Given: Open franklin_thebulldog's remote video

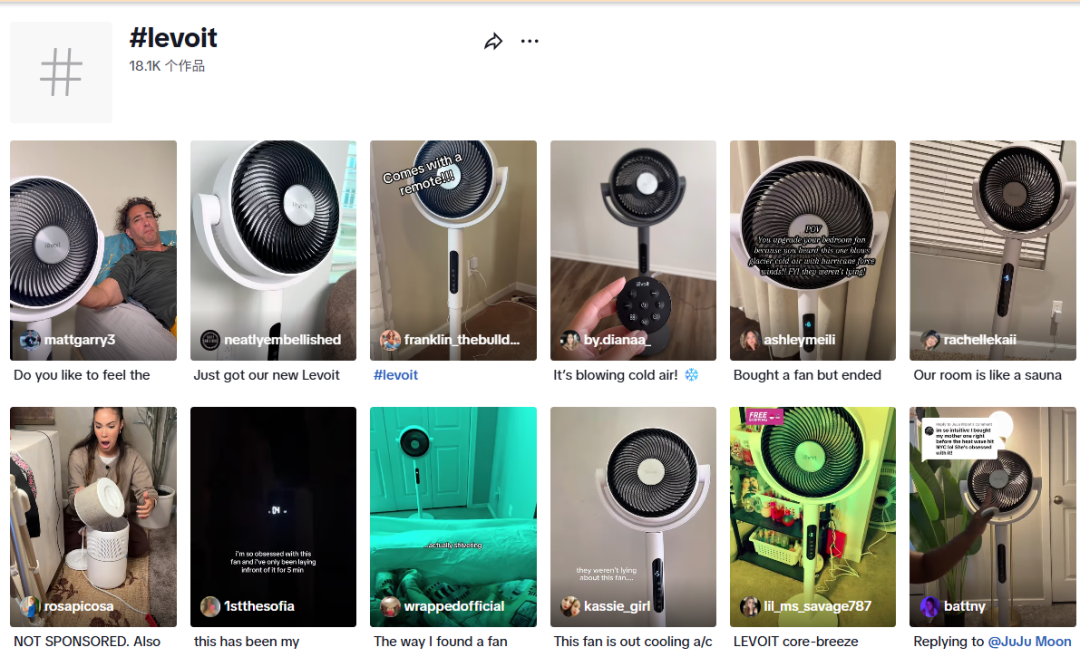Looking at the screenshot, I should (453, 250).
